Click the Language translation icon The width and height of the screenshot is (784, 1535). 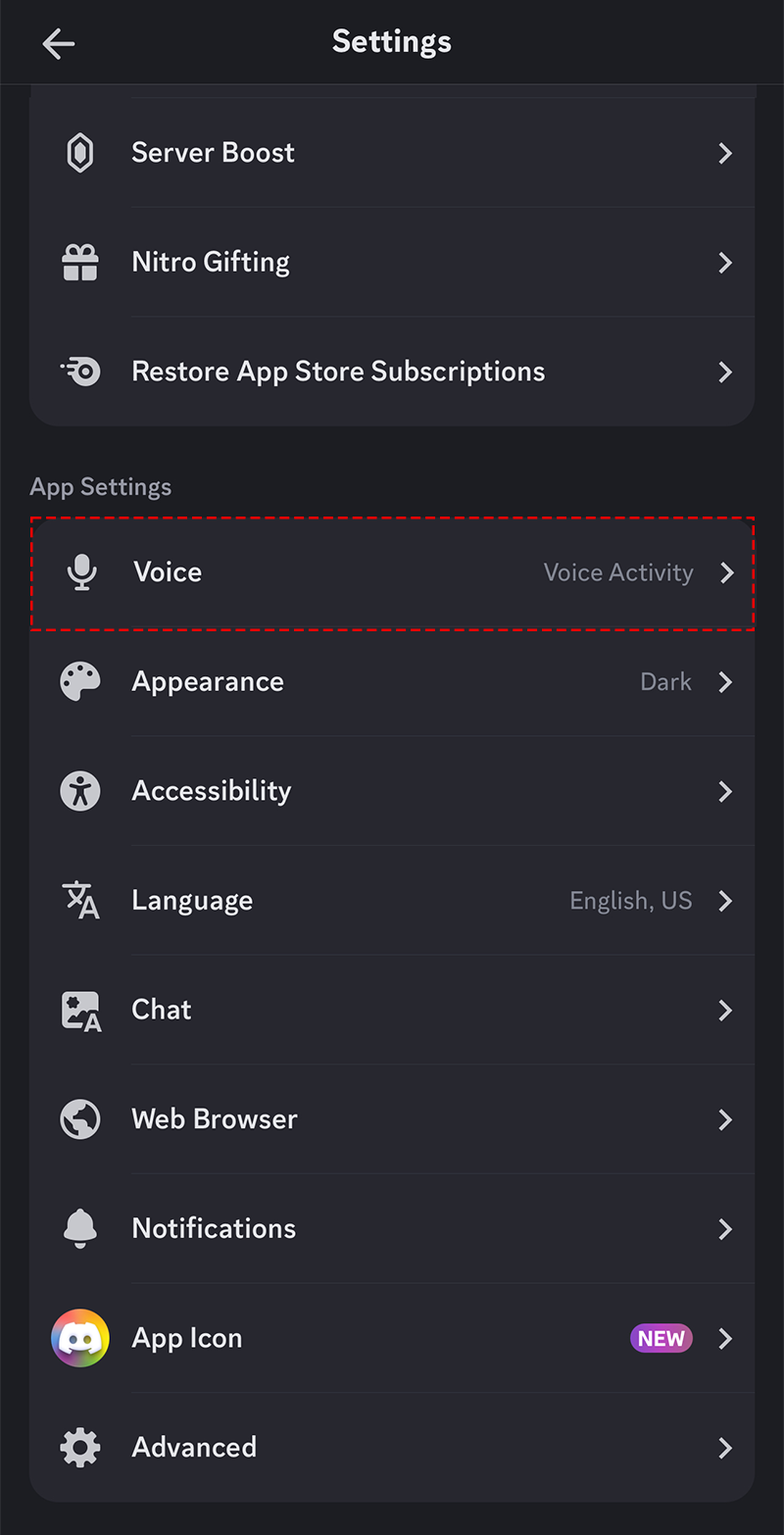pos(81,901)
